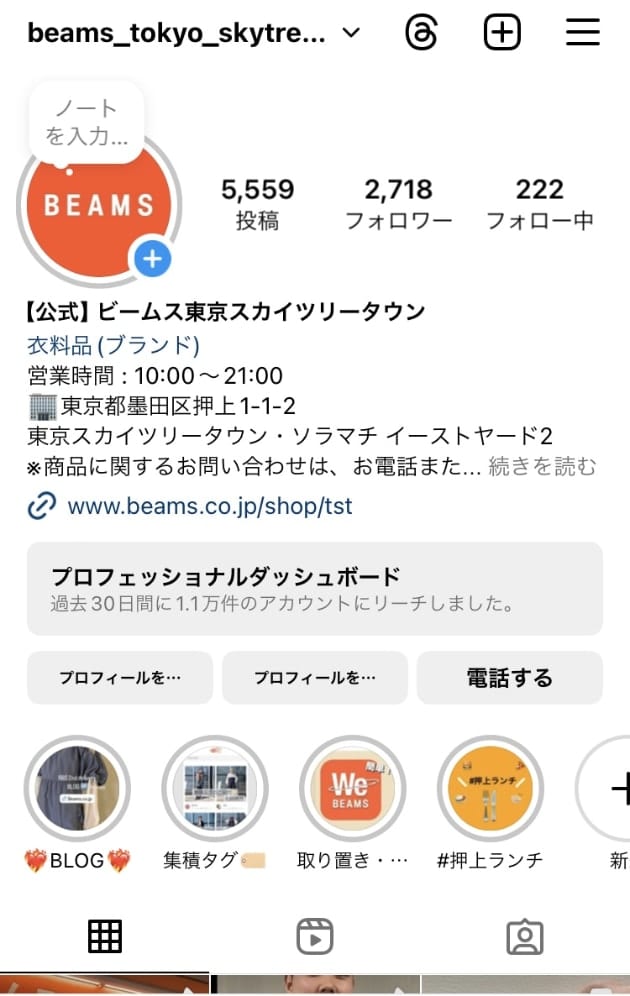Open the #押上ランチ story highlight
630x996 pixels.
pyautogui.click(x=490, y=789)
